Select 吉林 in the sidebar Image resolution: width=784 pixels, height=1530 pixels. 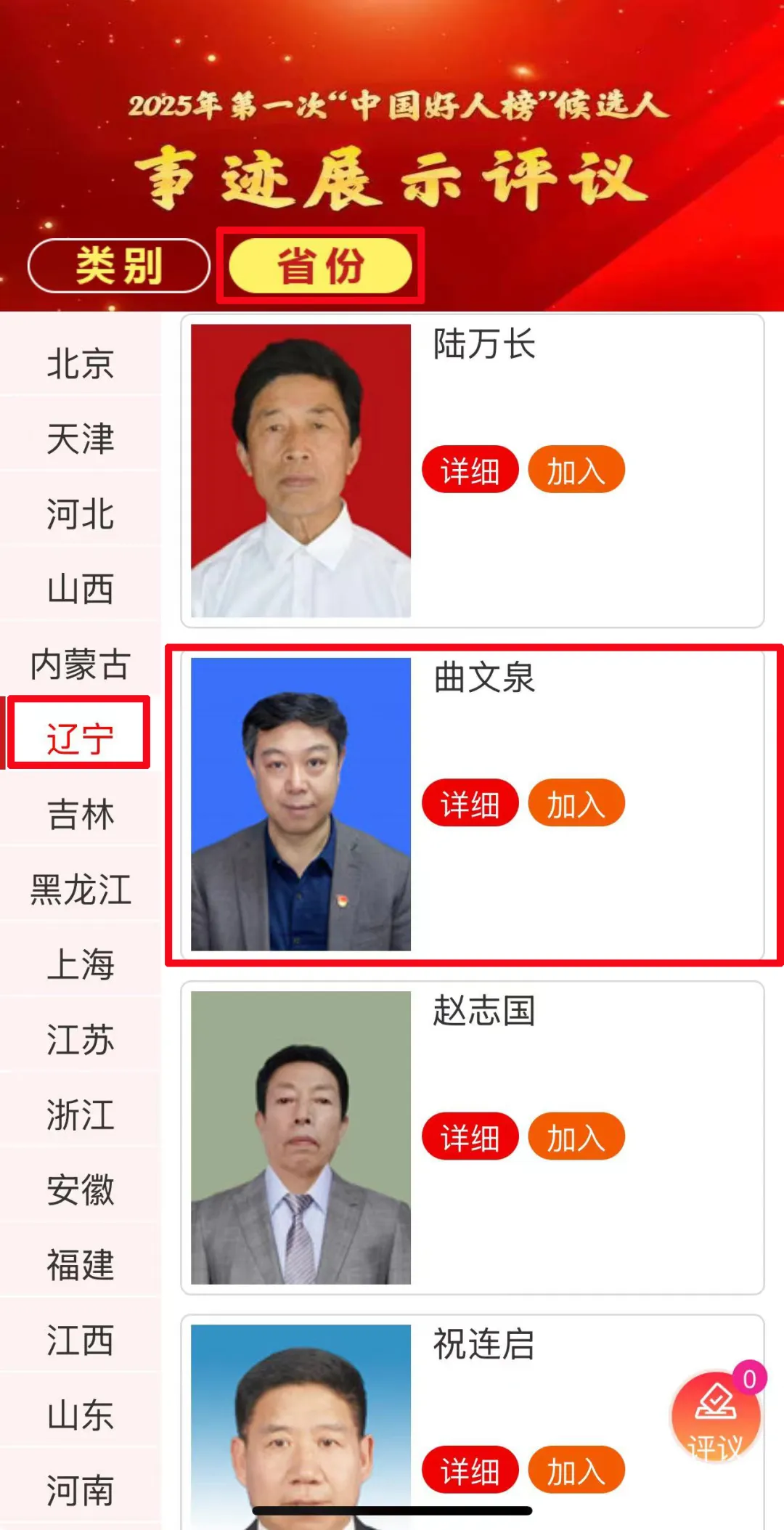(81, 814)
